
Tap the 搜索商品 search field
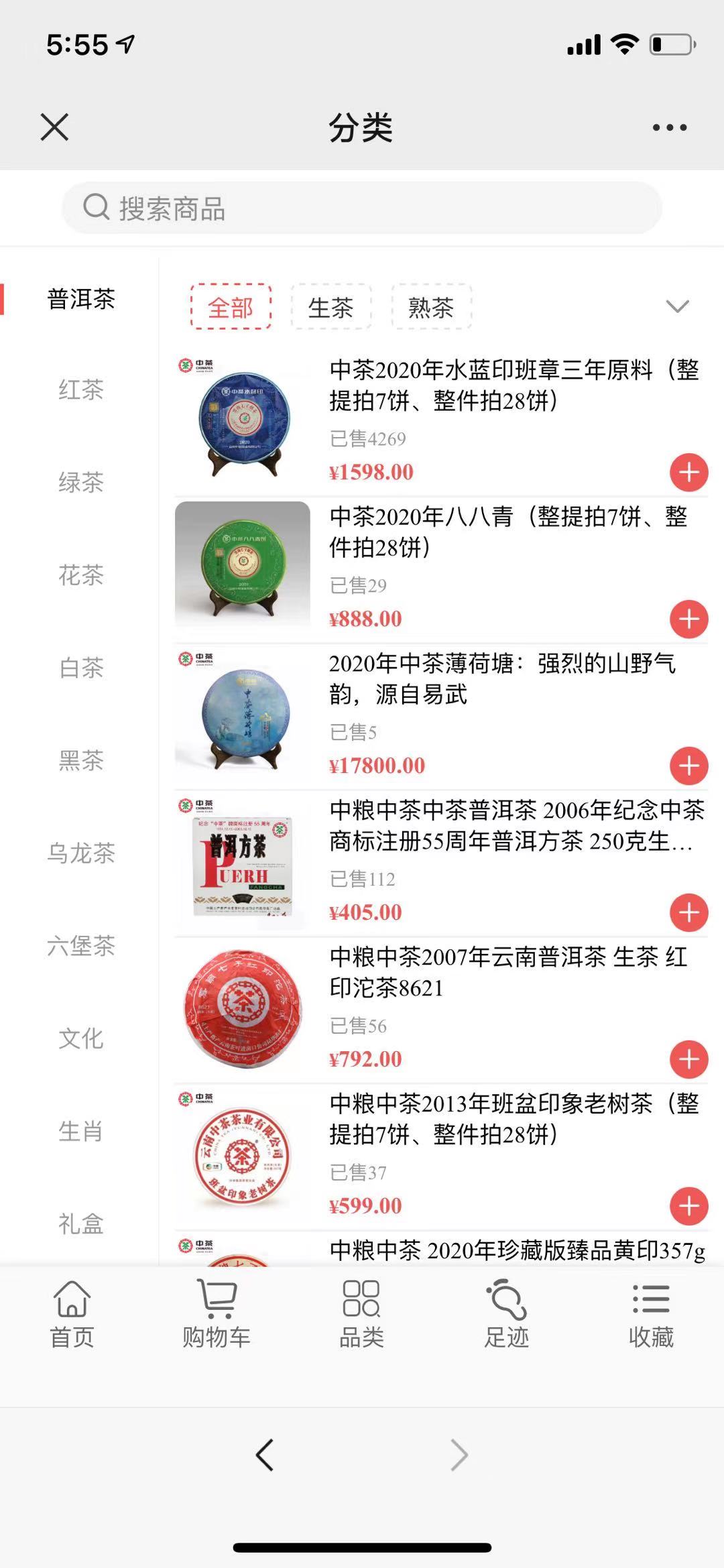tap(362, 208)
